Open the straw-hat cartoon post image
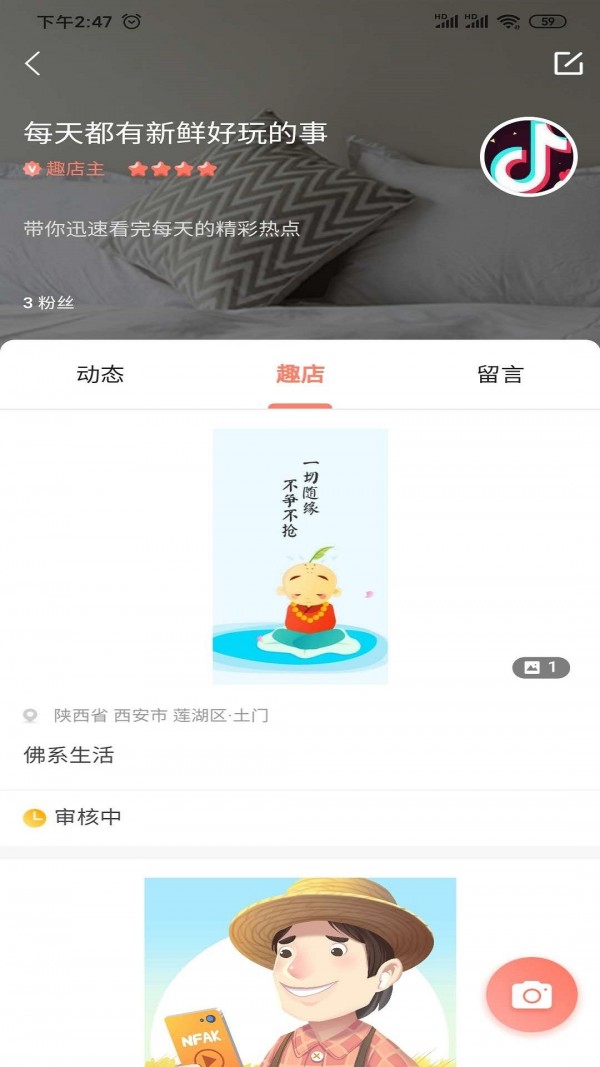The image size is (600, 1067). [x=300, y=971]
